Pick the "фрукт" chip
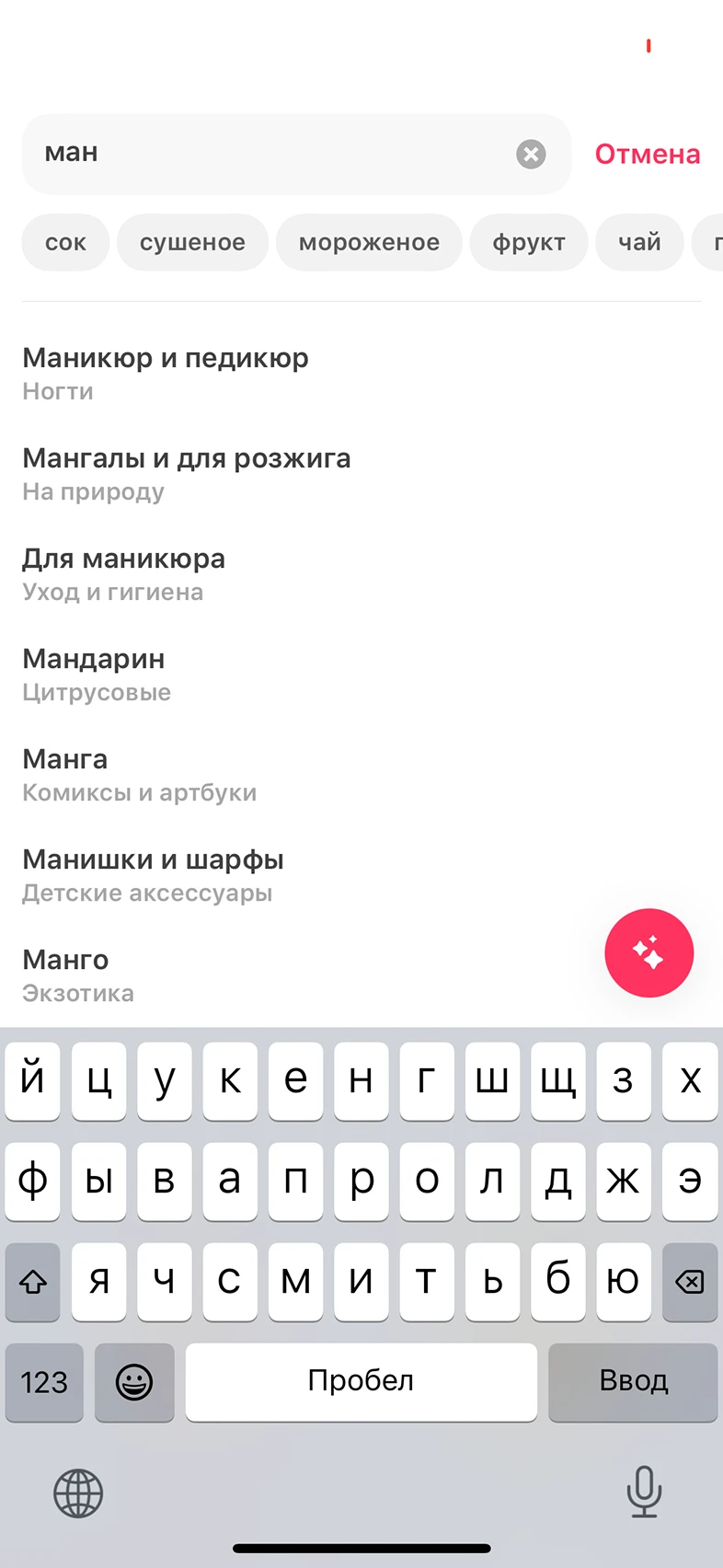 tap(529, 242)
